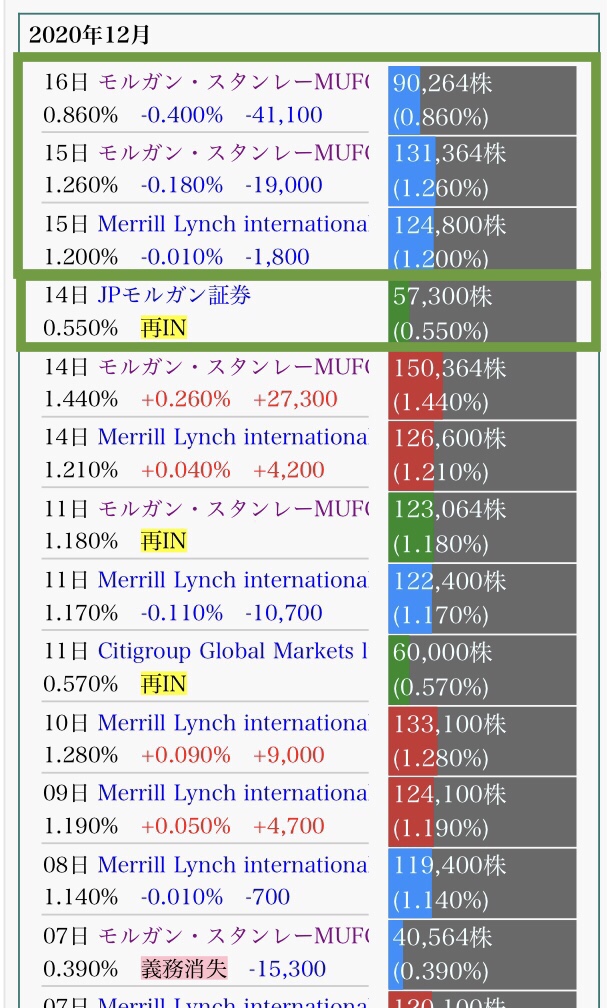
Task: Open the 15日 モルガン・スタンレーMUFG link
Action: 233,152
